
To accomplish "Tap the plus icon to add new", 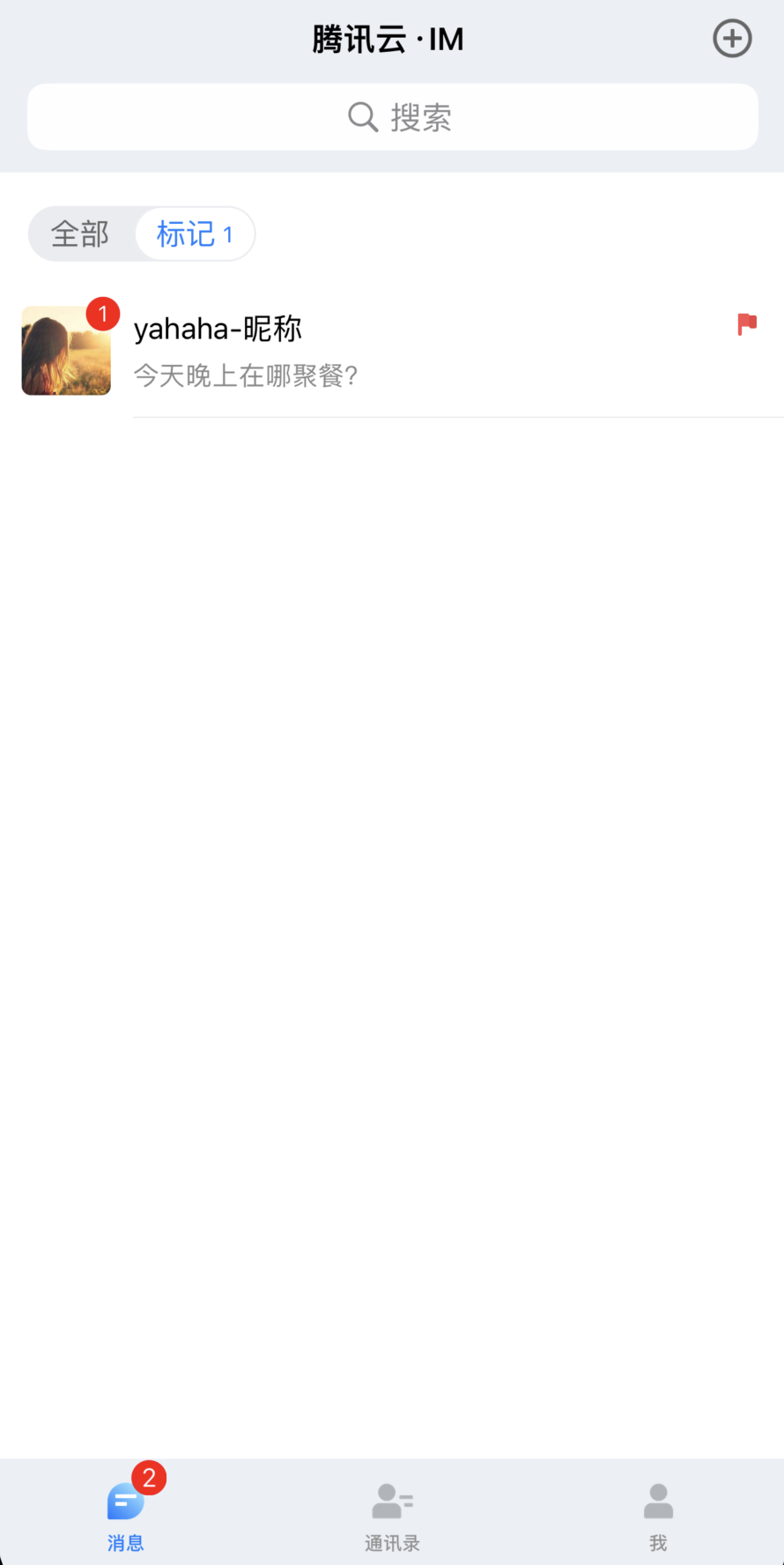I will pos(732,39).
